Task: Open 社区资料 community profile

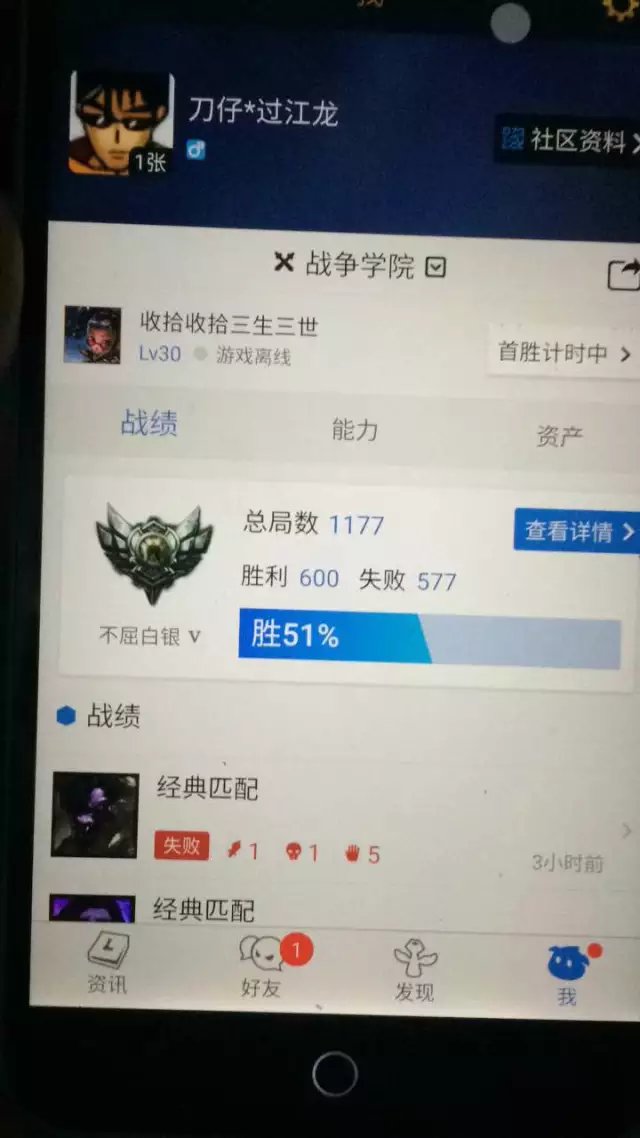Action: (x=568, y=140)
